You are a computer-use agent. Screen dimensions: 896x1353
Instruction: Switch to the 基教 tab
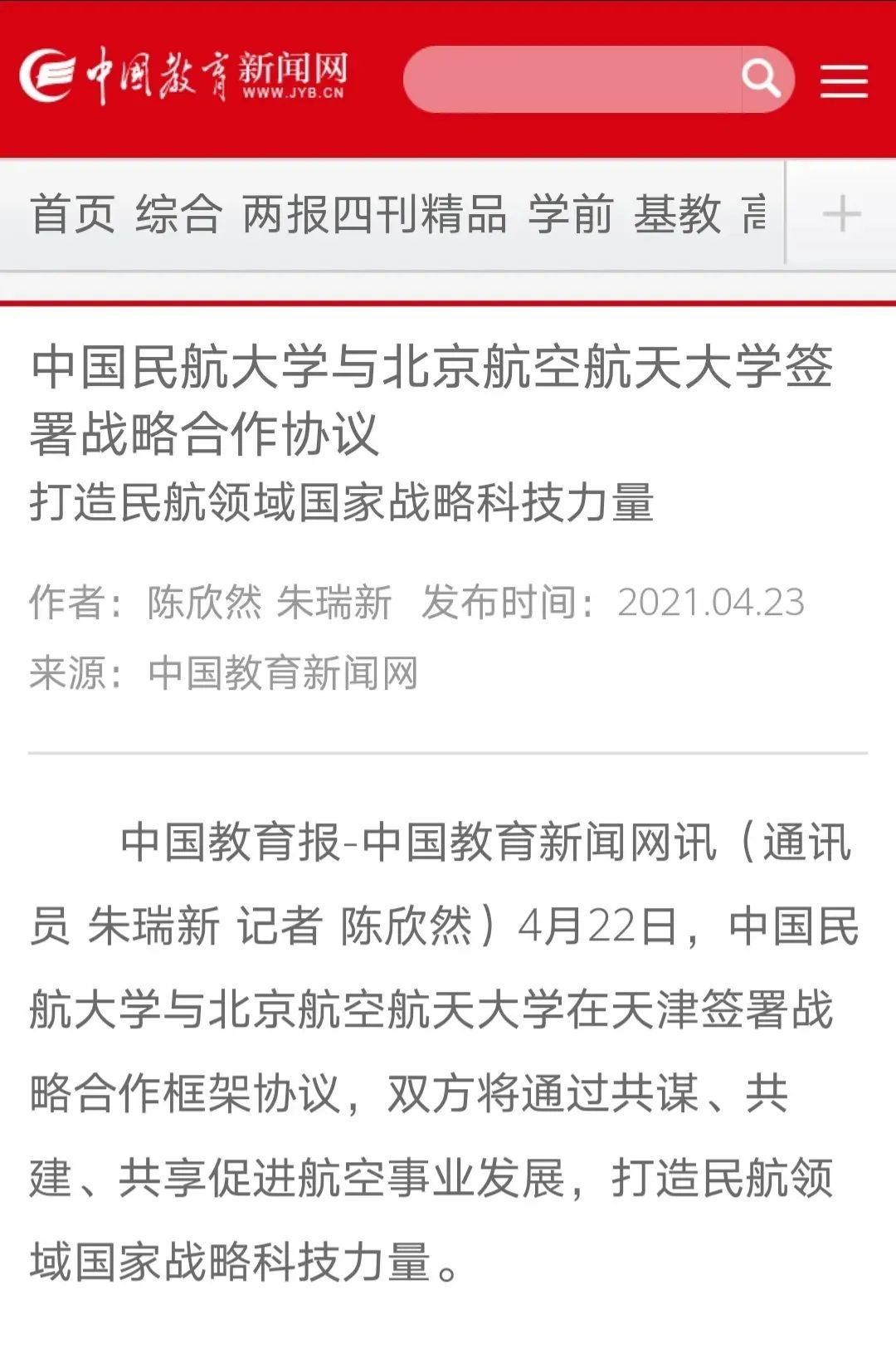[677, 214]
